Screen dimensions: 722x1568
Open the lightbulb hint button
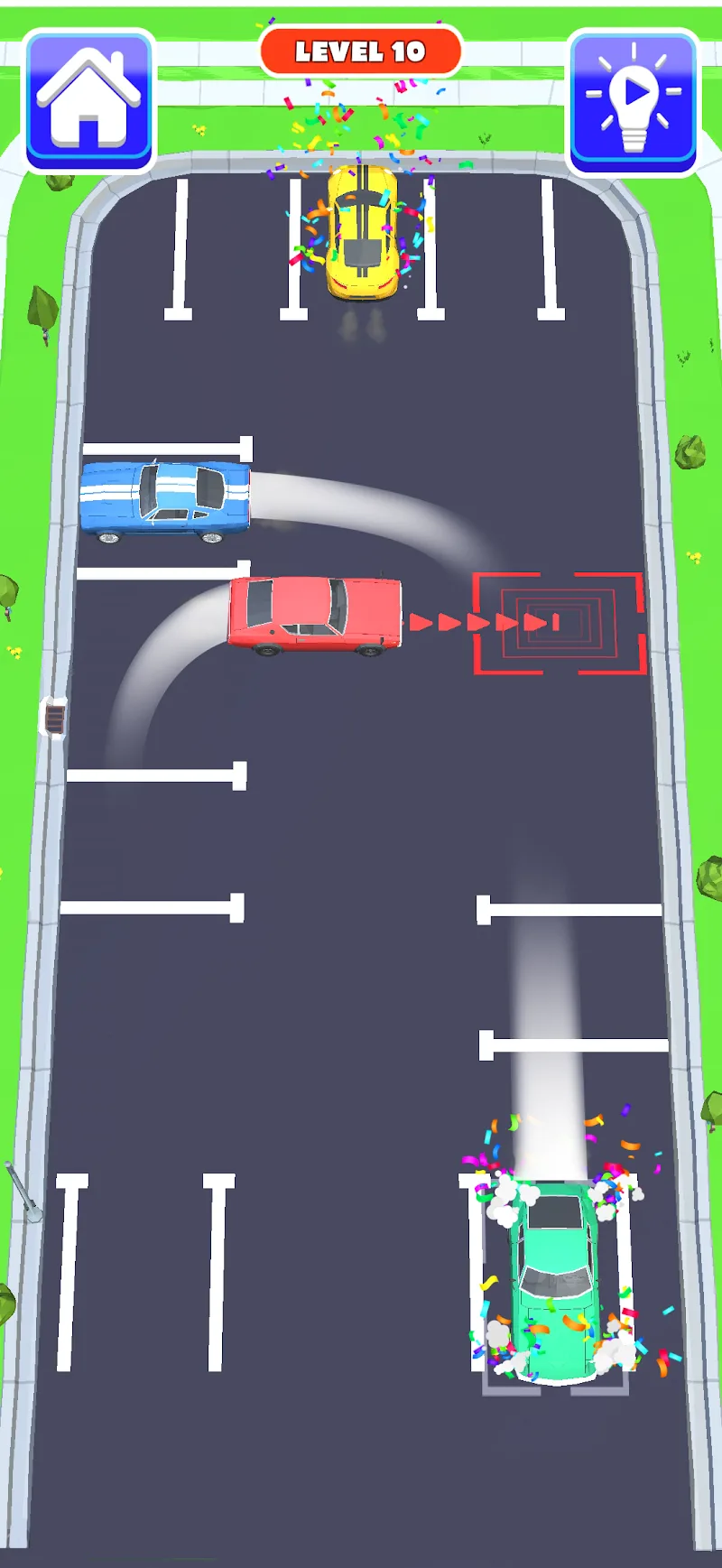coord(634,100)
